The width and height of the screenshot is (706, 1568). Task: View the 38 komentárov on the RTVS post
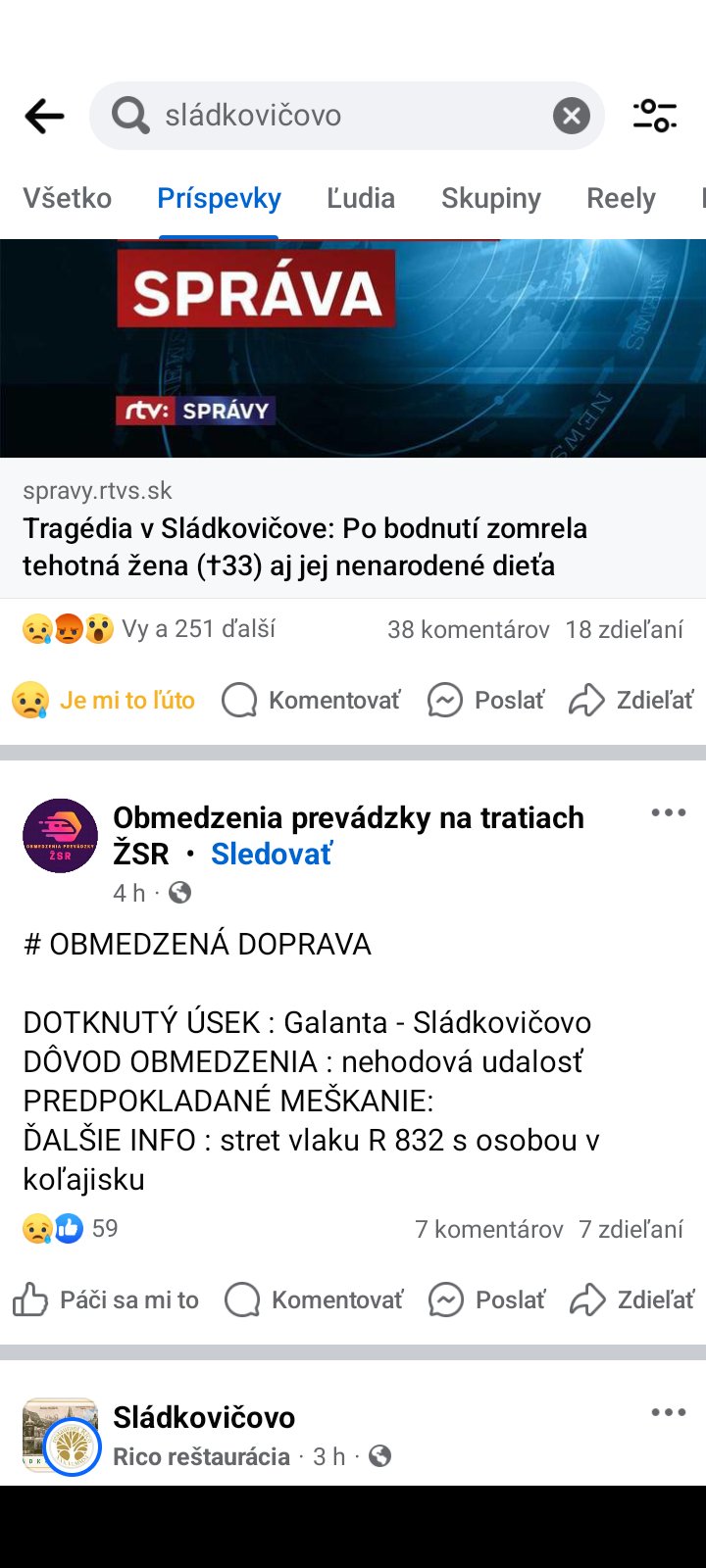(x=468, y=630)
